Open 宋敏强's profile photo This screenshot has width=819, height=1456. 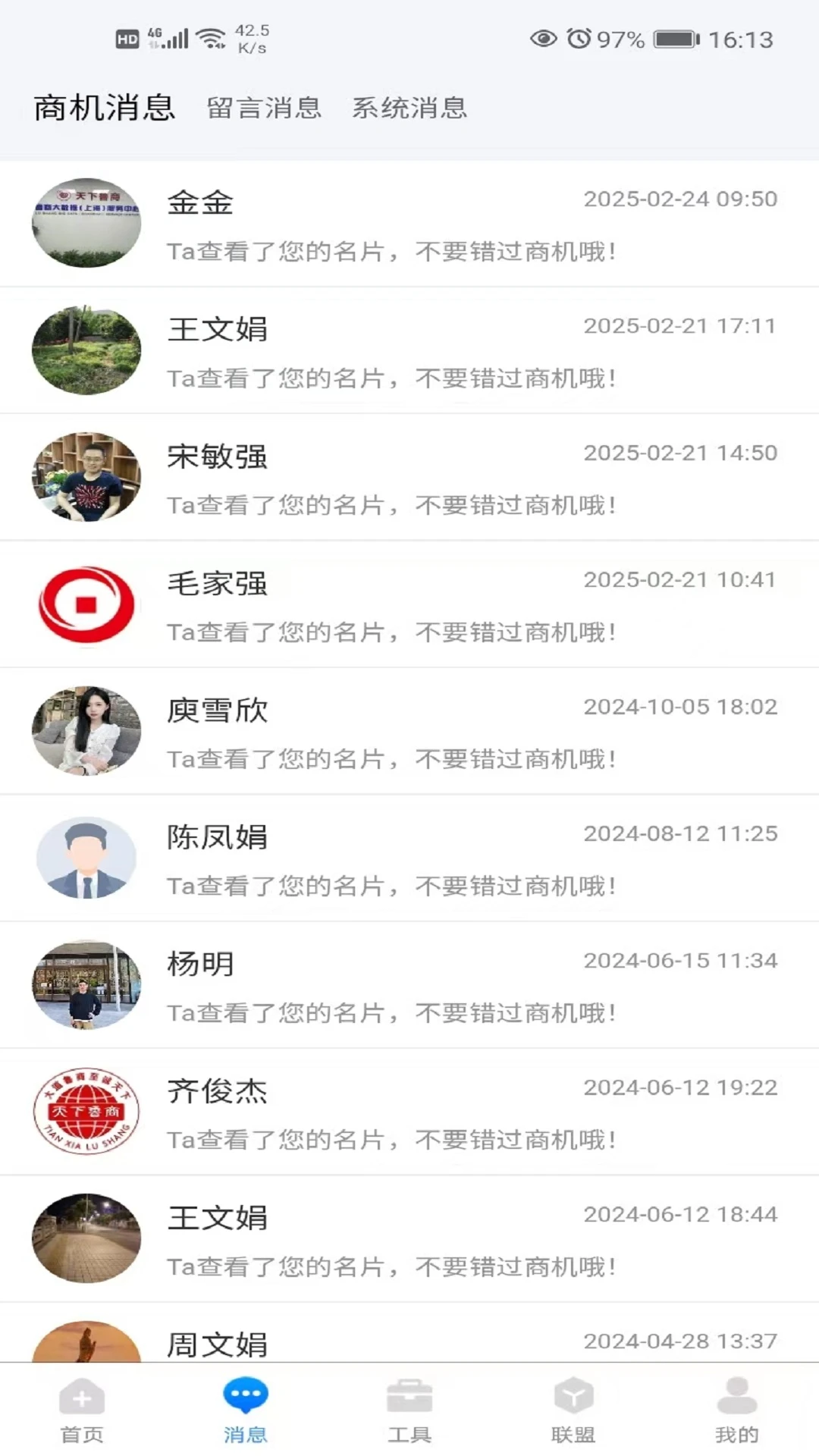(86, 476)
